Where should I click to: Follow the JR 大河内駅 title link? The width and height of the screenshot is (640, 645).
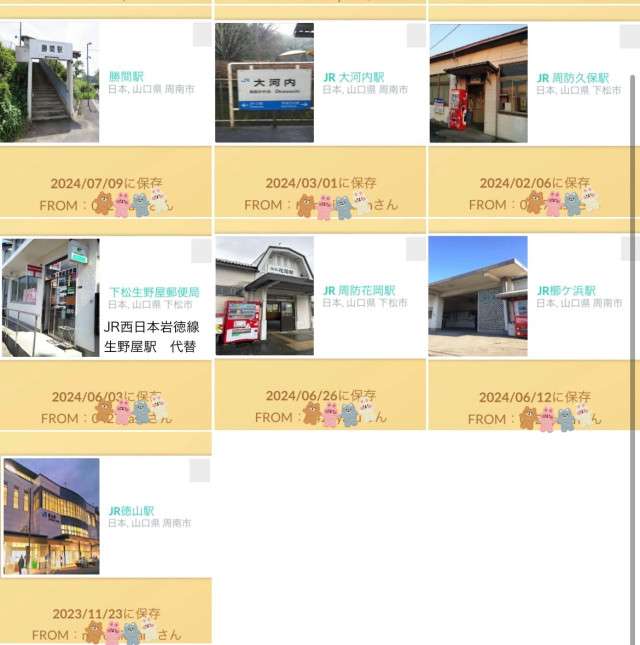(x=353, y=77)
